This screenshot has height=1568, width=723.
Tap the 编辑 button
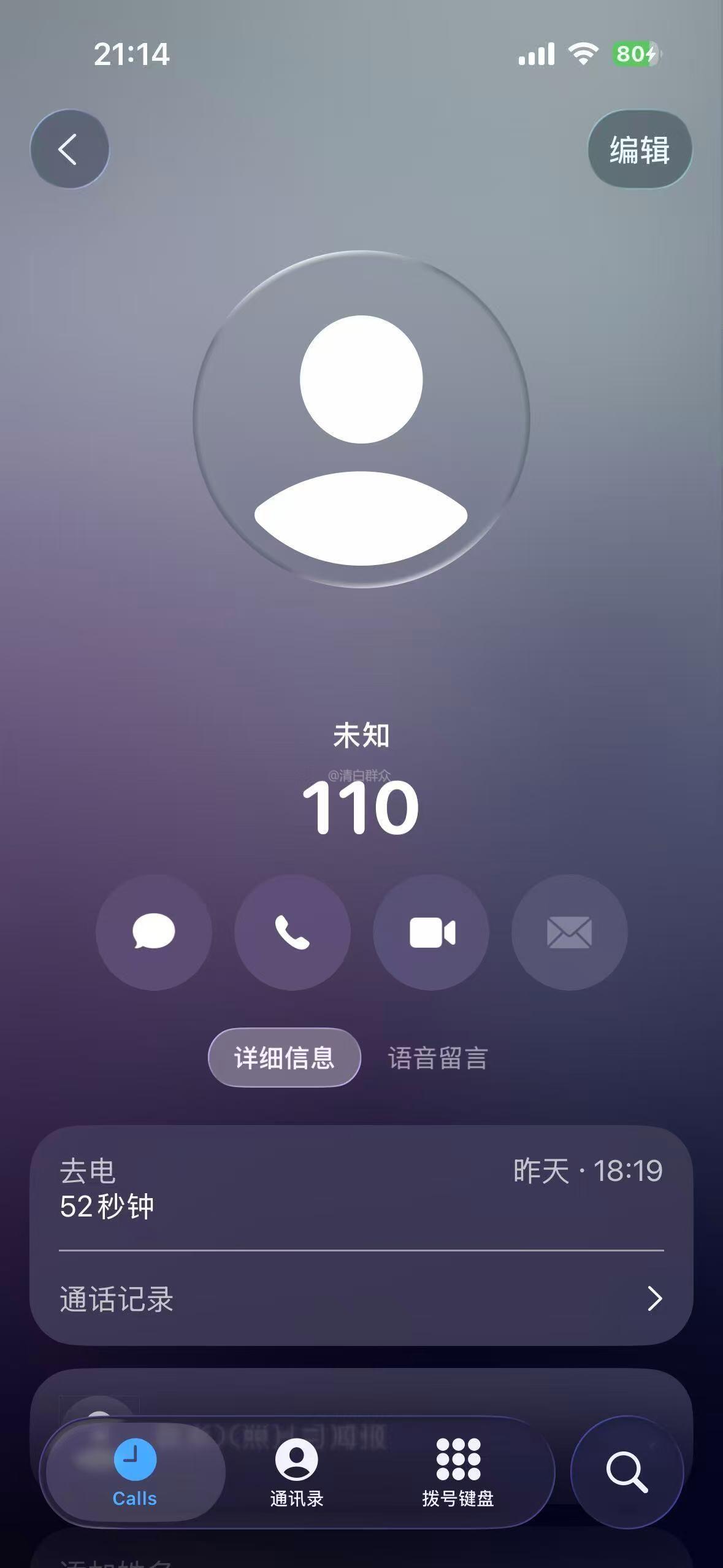[x=640, y=150]
